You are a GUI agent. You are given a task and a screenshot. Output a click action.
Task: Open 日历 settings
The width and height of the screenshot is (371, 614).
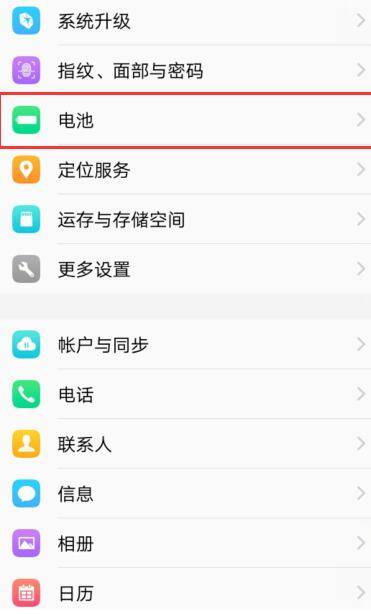pyautogui.click(x=185, y=592)
